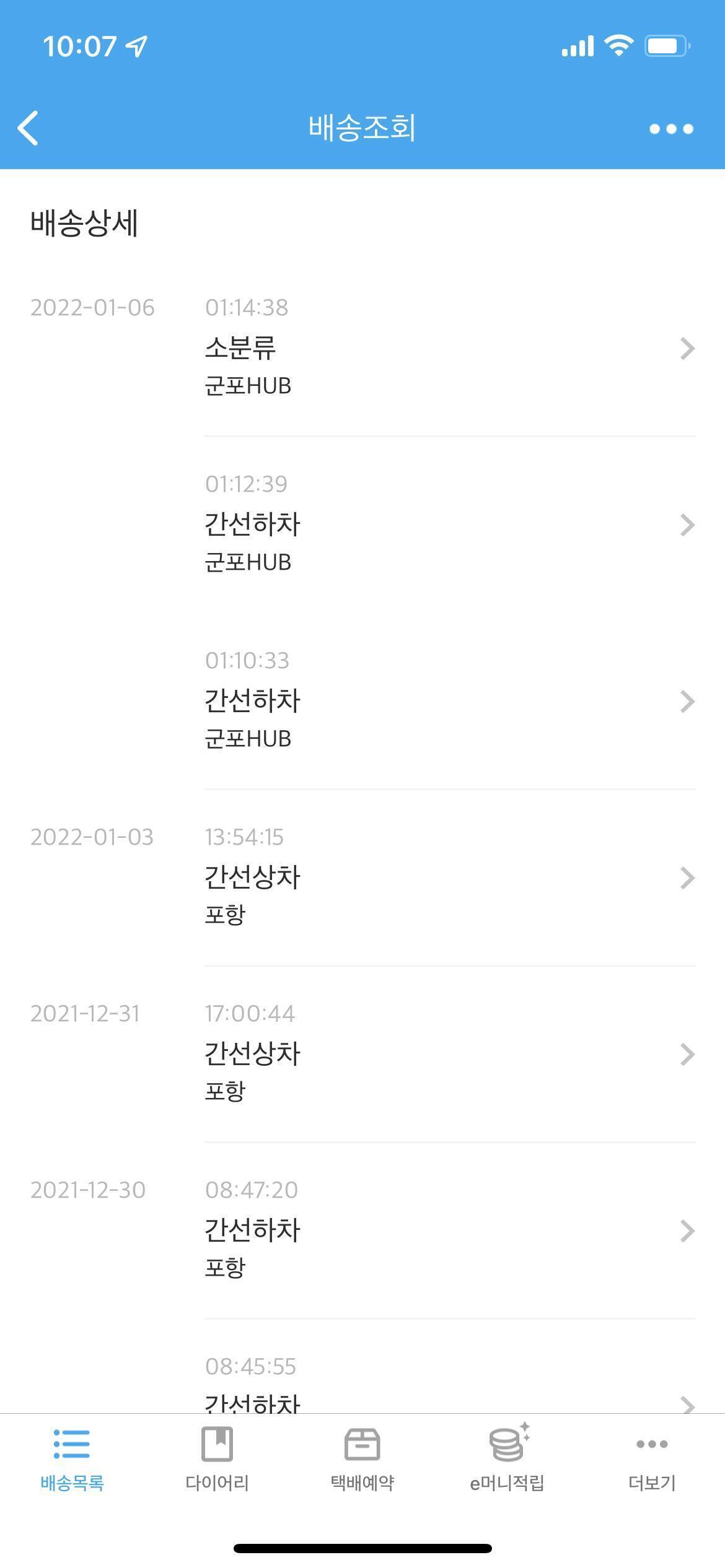Screen dimensions: 725x1568
Task: Select the 간선하차 row at 01:10:33
Action: click(x=449, y=702)
